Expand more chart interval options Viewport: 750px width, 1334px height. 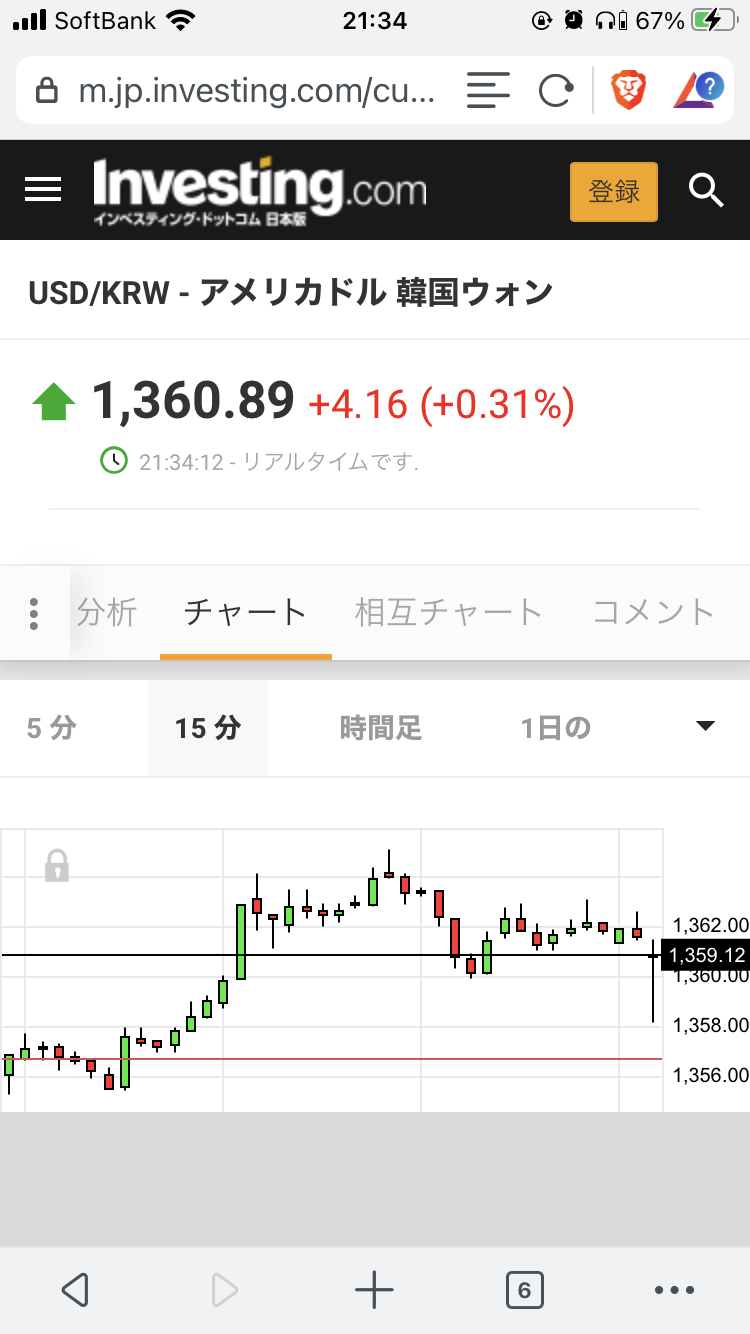point(706,727)
